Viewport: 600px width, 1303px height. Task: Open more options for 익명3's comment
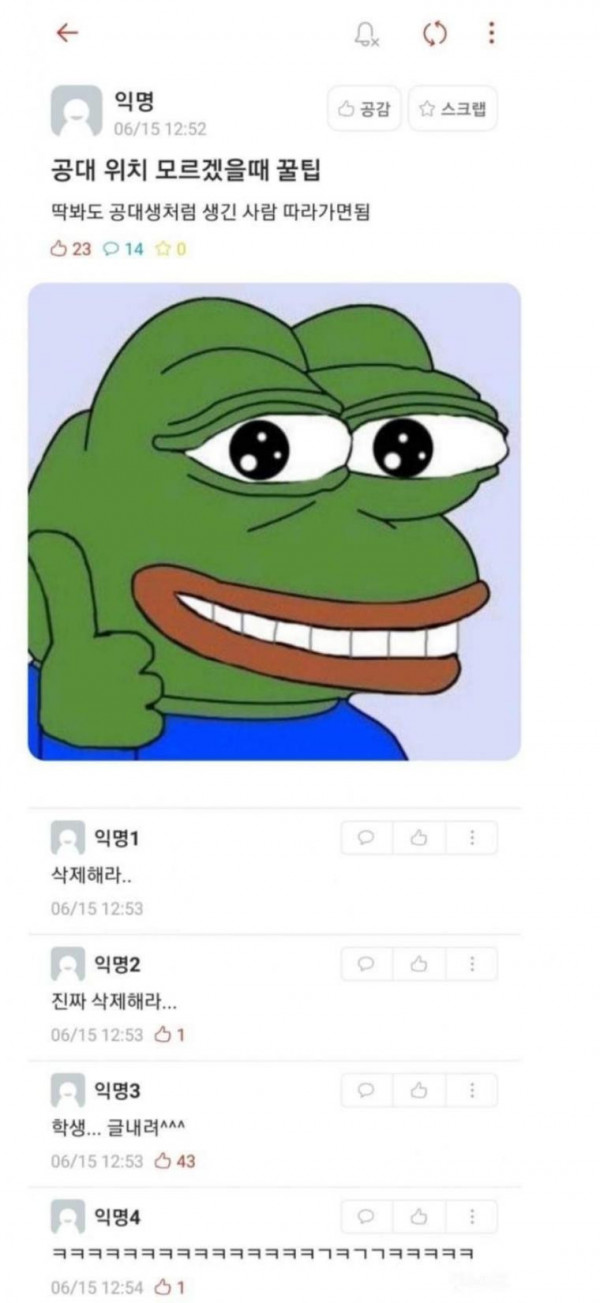pos(471,1089)
